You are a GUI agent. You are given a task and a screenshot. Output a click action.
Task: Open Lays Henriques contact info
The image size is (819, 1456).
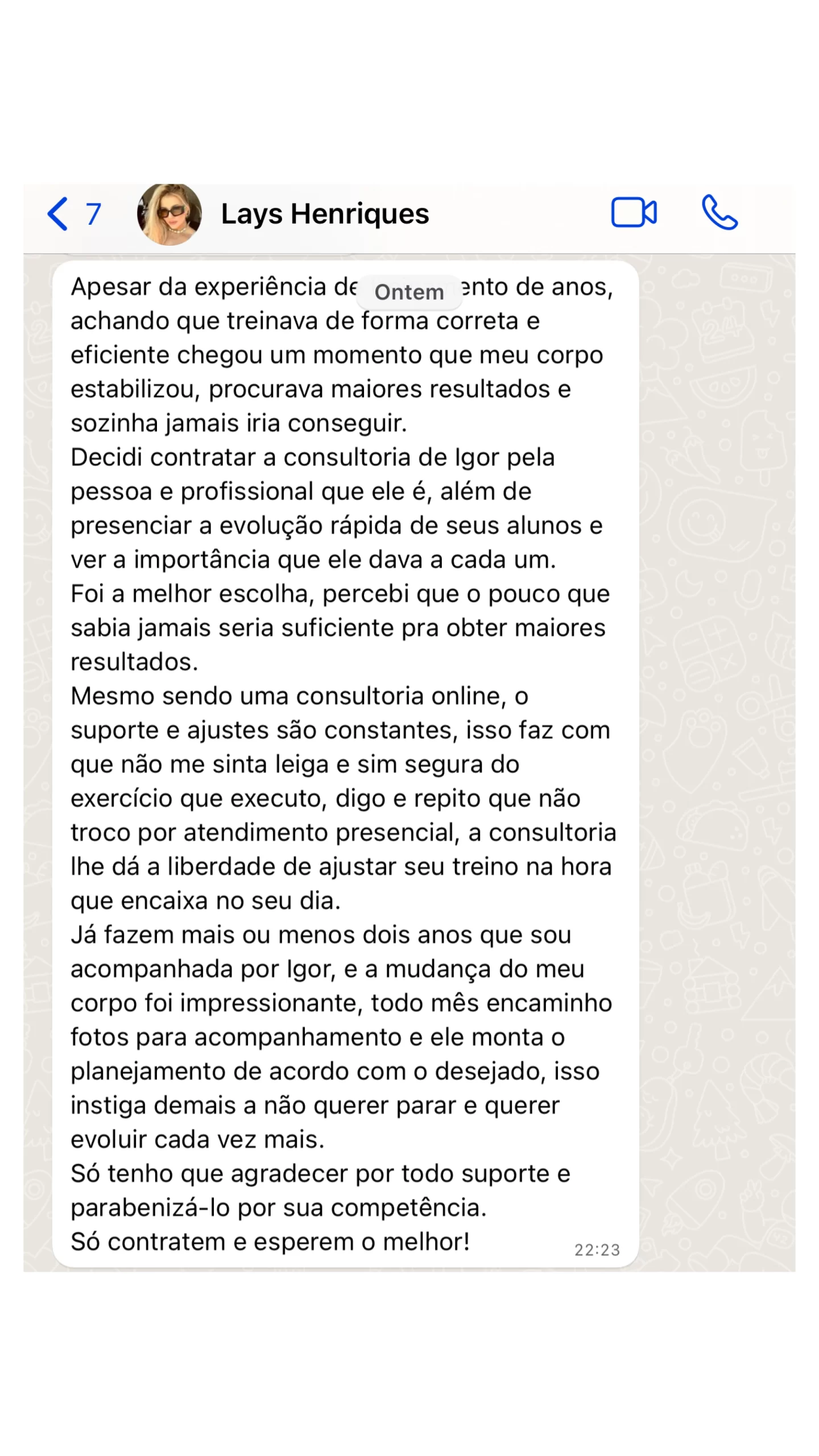coord(325,214)
